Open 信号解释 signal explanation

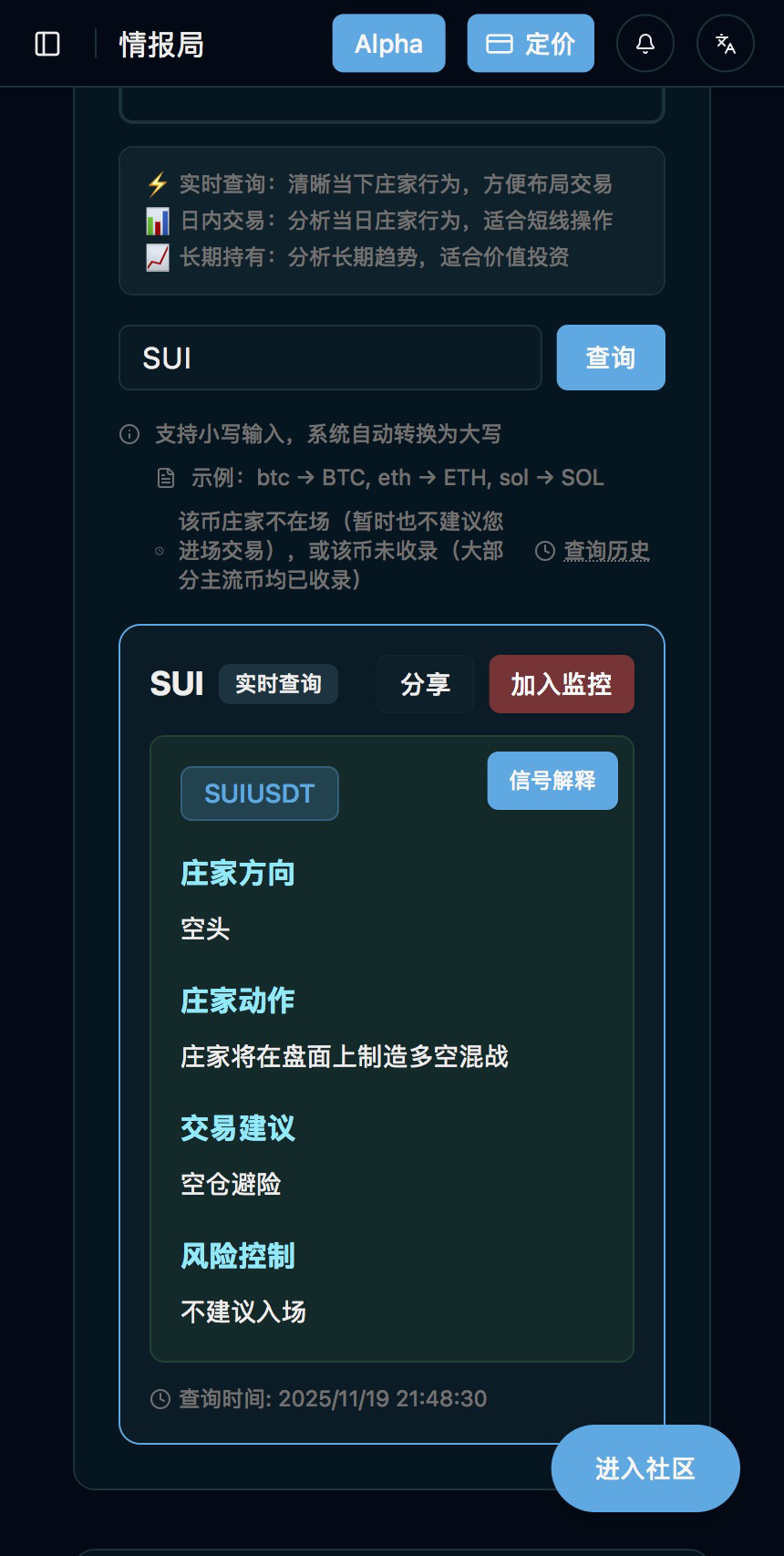(552, 781)
